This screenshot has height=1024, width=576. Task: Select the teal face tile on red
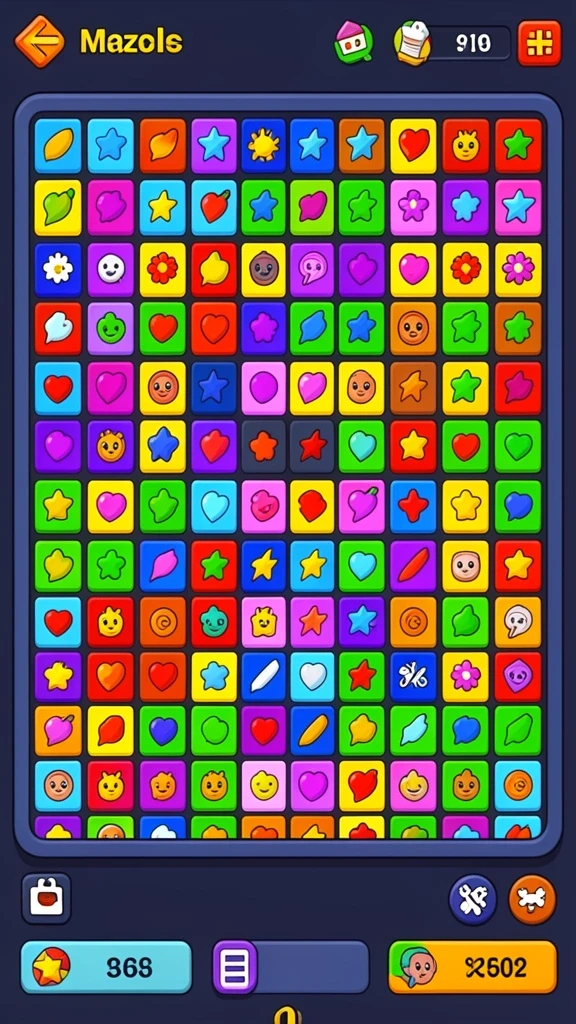click(214, 622)
